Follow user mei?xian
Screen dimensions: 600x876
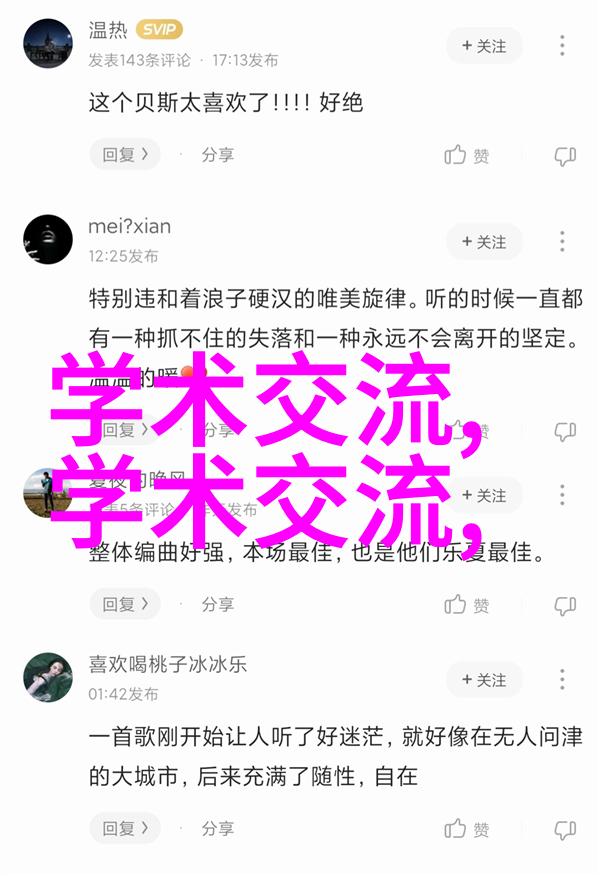click(484, 242)
